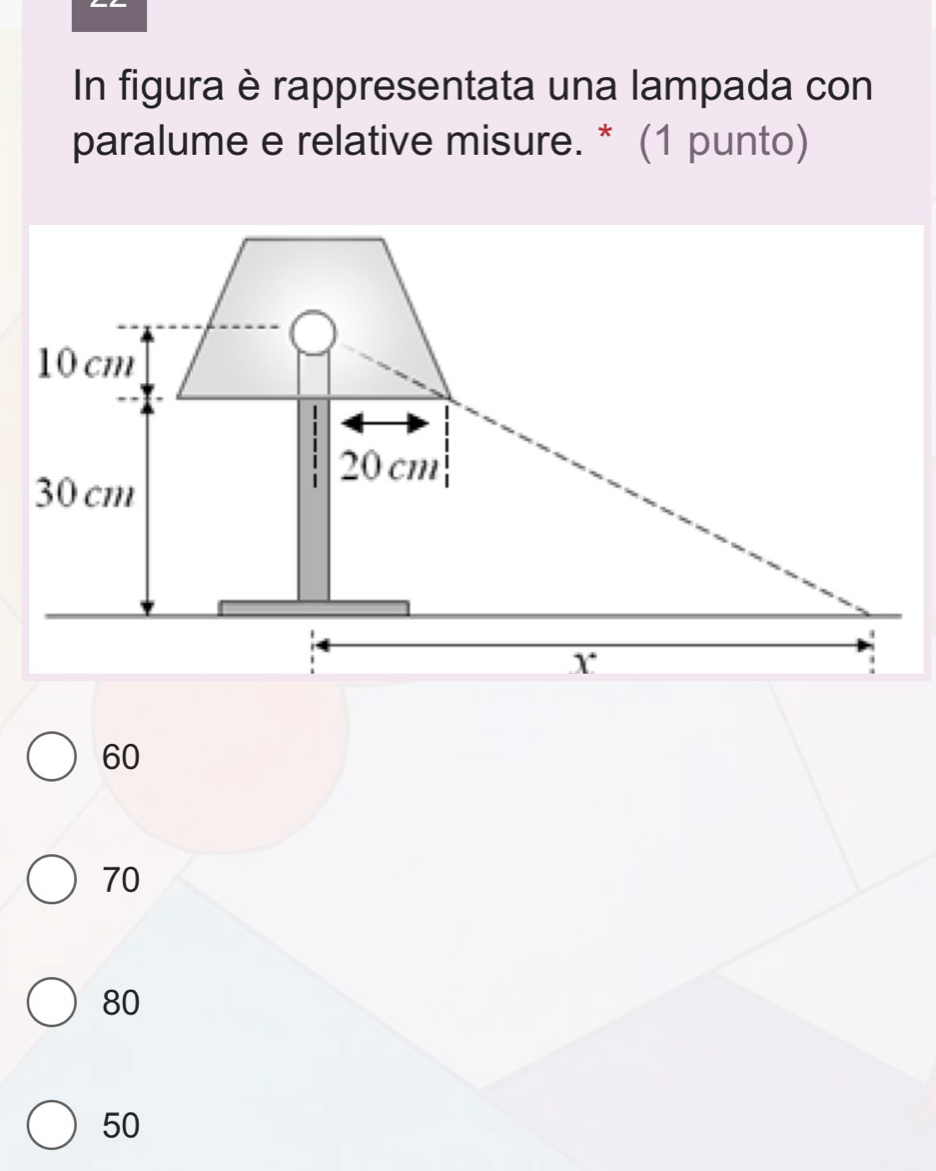Choose the option 70
Viewport: 936px width, 1171px height.
click(53, 880)
